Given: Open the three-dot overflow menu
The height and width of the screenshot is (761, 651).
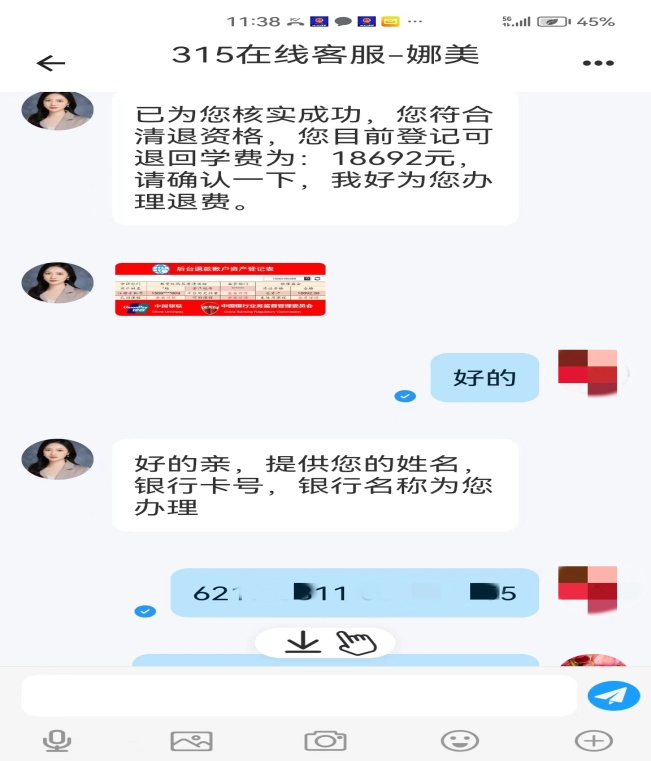Looking at the screenshot, I should pos(597,63).
